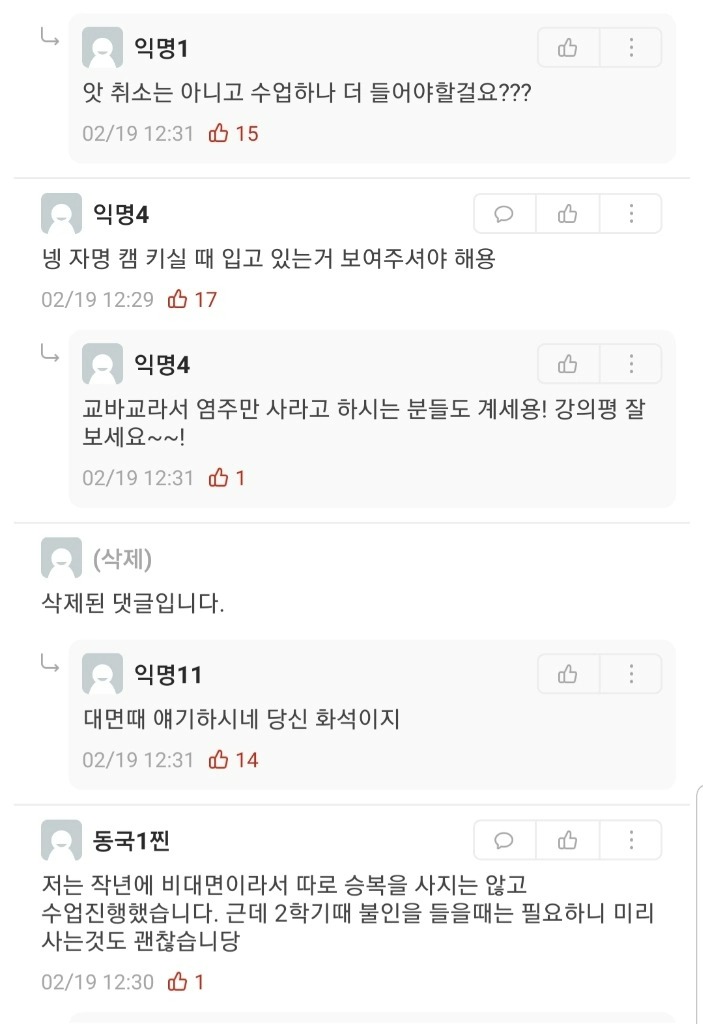
Task: Like 익명4's comment about 자명 캠
Action: (568, 214)
